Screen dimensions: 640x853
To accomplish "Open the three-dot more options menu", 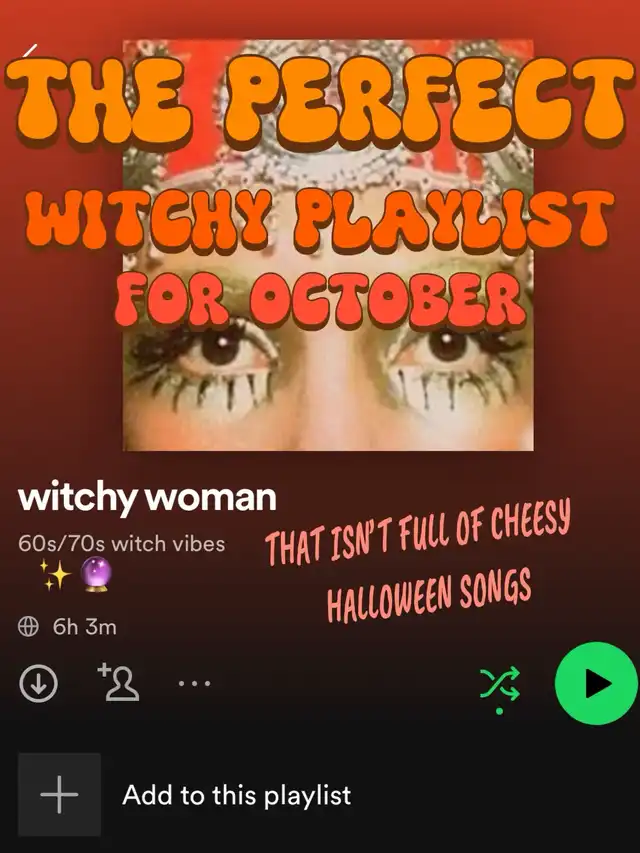I will (194, 685).
